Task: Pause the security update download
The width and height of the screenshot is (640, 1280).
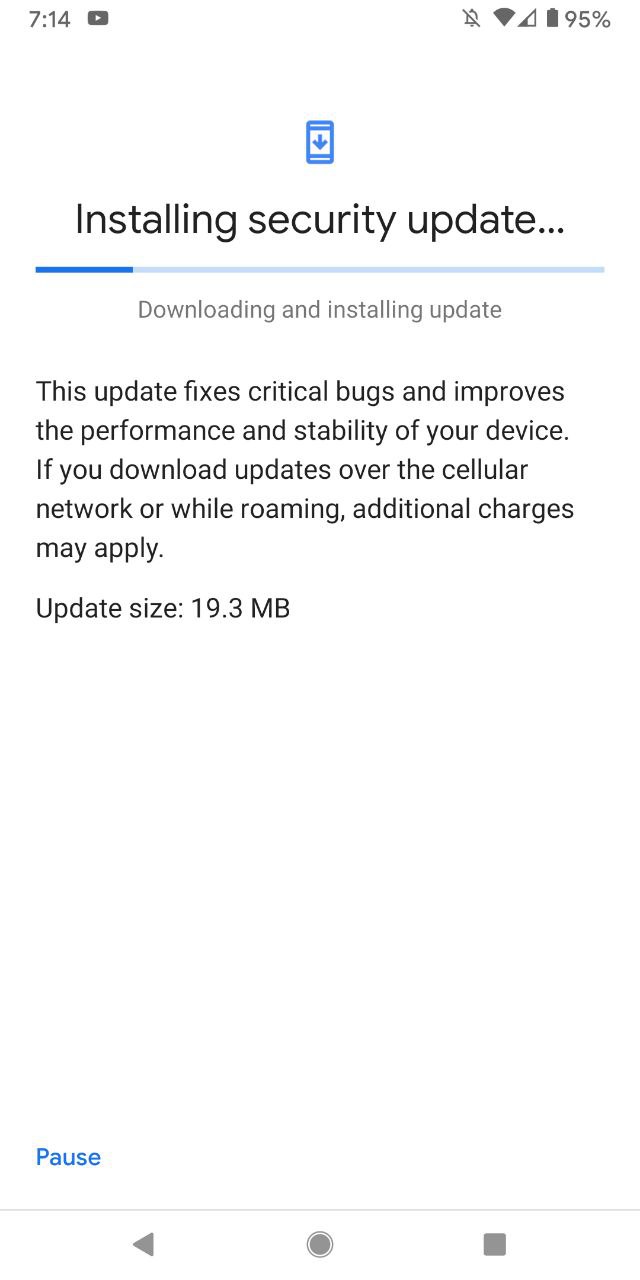Action: (x=68, y=1157)
